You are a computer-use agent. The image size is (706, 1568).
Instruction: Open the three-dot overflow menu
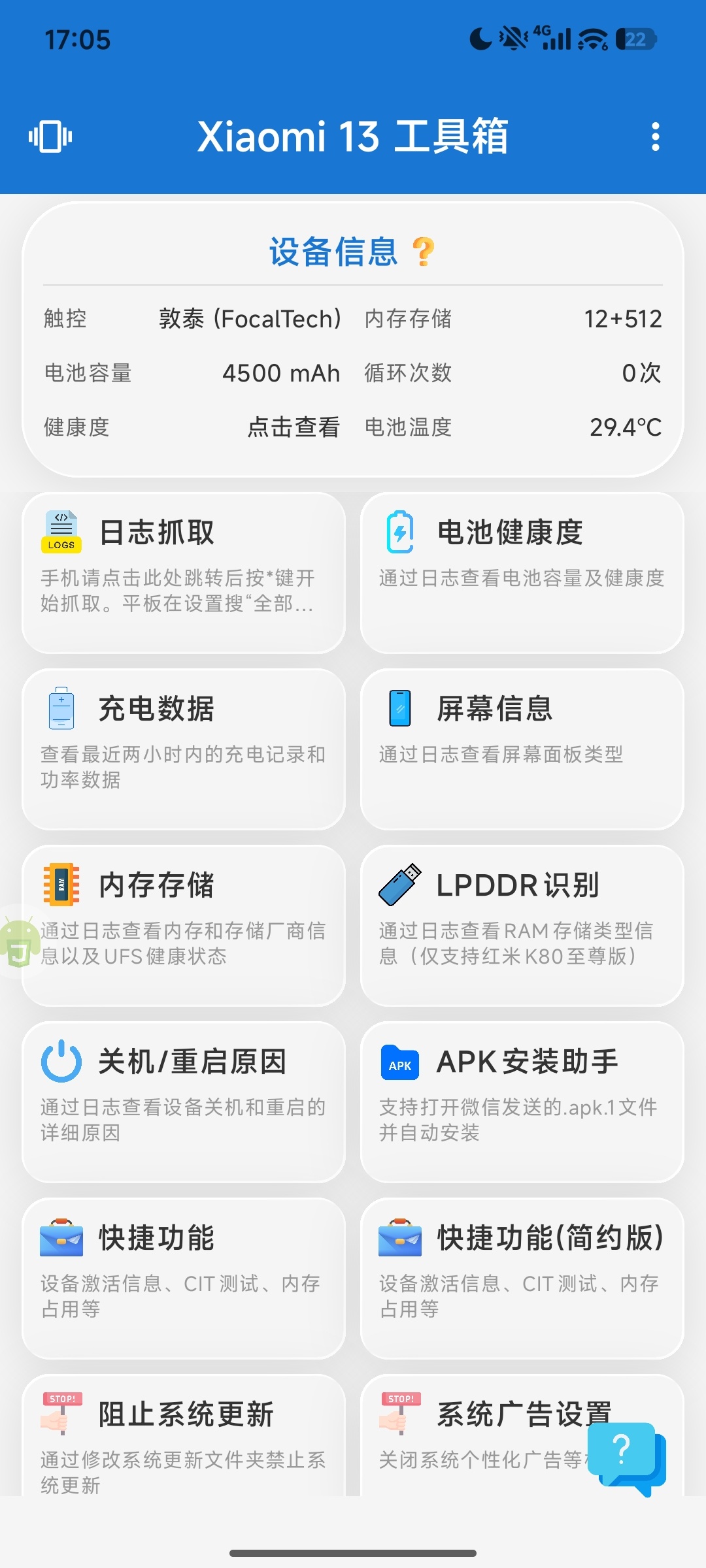[656, 138]
